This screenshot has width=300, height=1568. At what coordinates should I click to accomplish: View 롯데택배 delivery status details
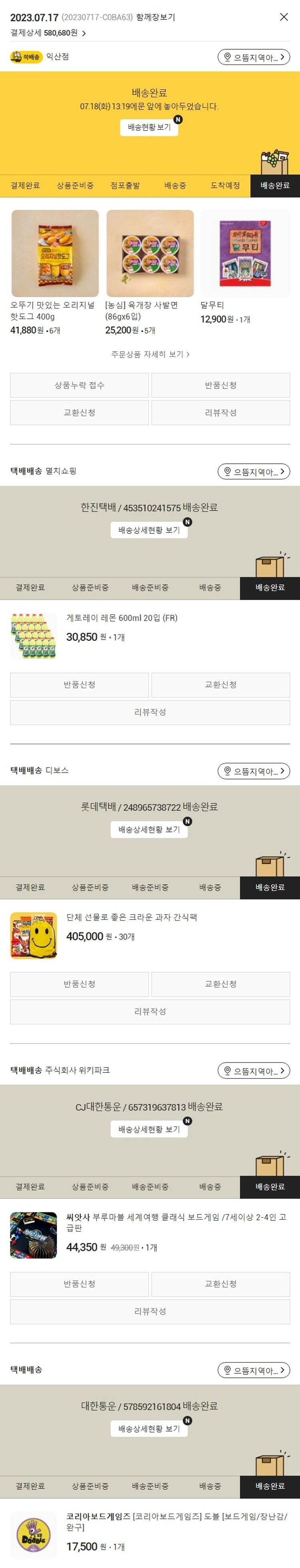[149, 829]
